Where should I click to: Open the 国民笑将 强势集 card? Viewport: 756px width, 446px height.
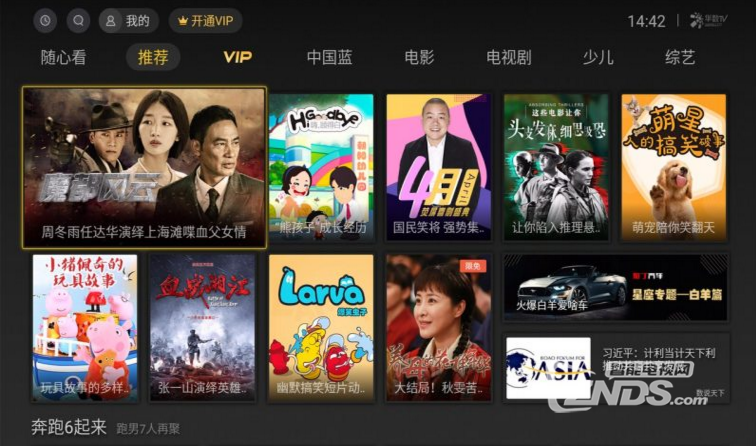[x=438, y=166]
